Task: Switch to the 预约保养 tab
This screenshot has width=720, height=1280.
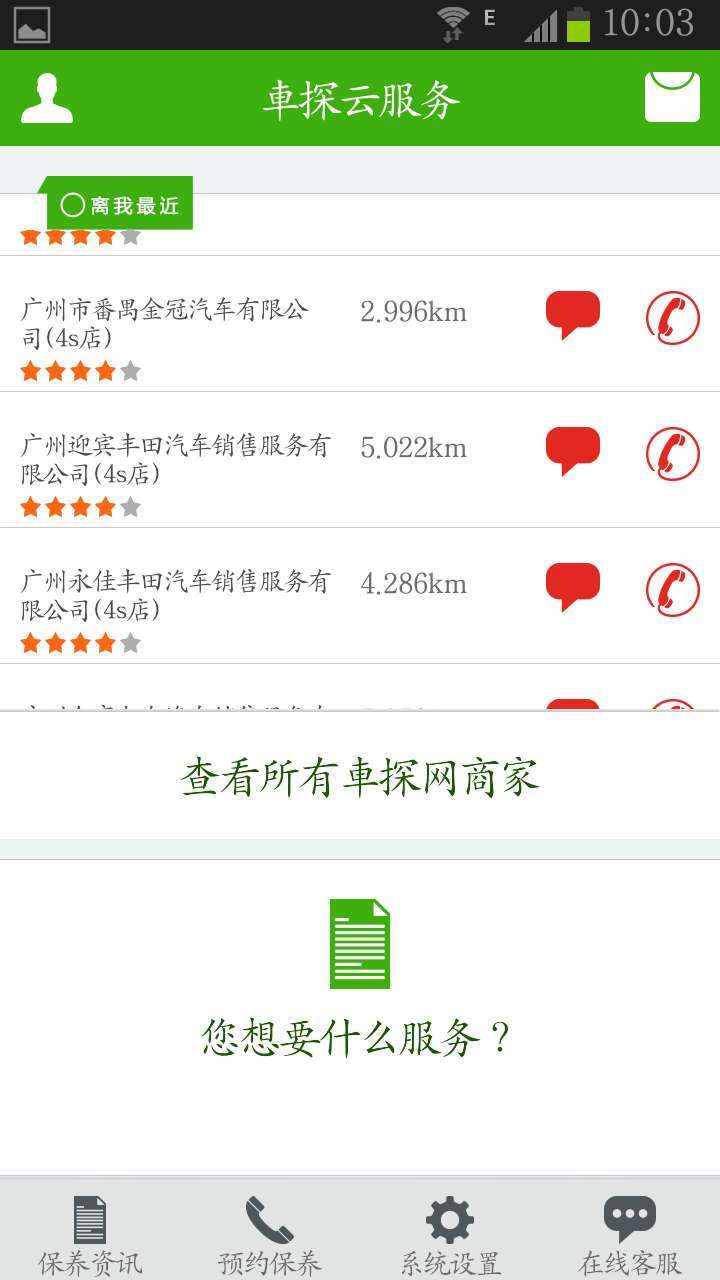Action: pos(270,1234)
